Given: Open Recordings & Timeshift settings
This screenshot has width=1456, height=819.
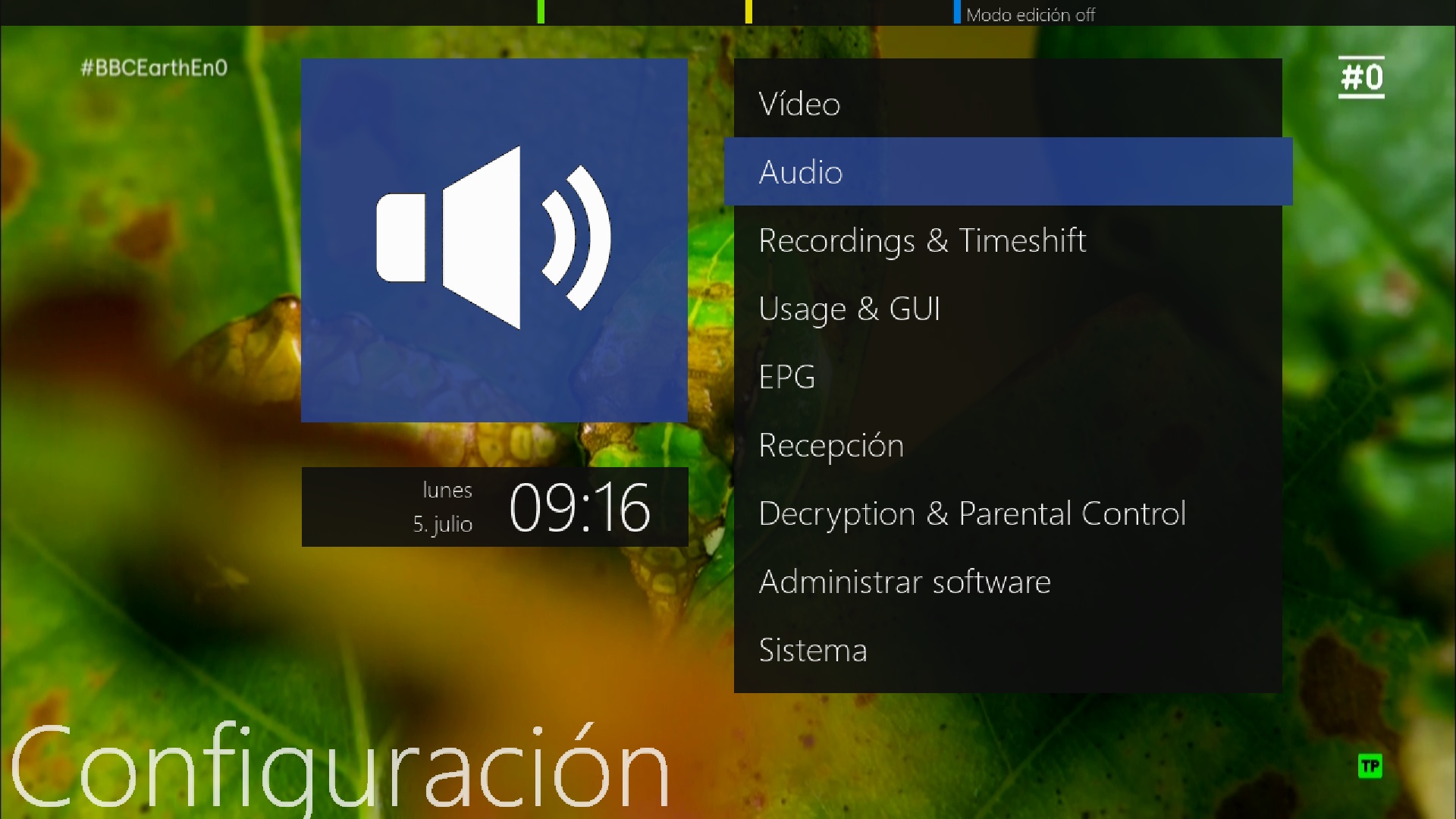Looking at the screenshot, I should click(x=922, y=240).
